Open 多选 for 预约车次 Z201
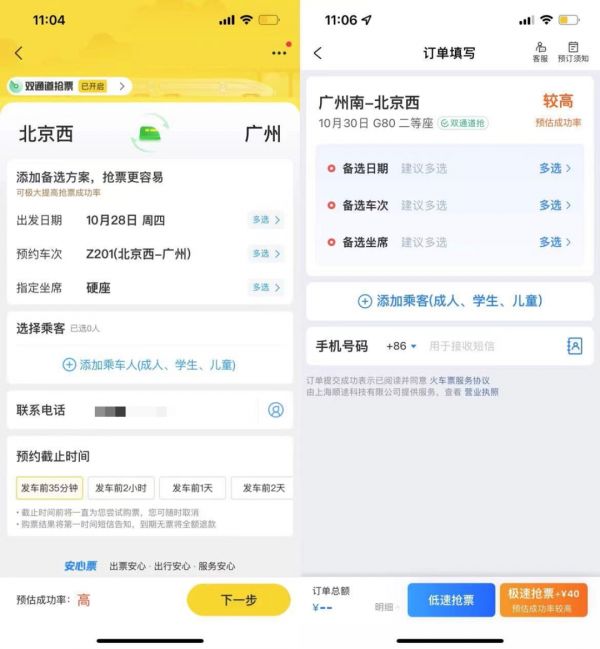600x649 pixels. (x=266, y=254)
